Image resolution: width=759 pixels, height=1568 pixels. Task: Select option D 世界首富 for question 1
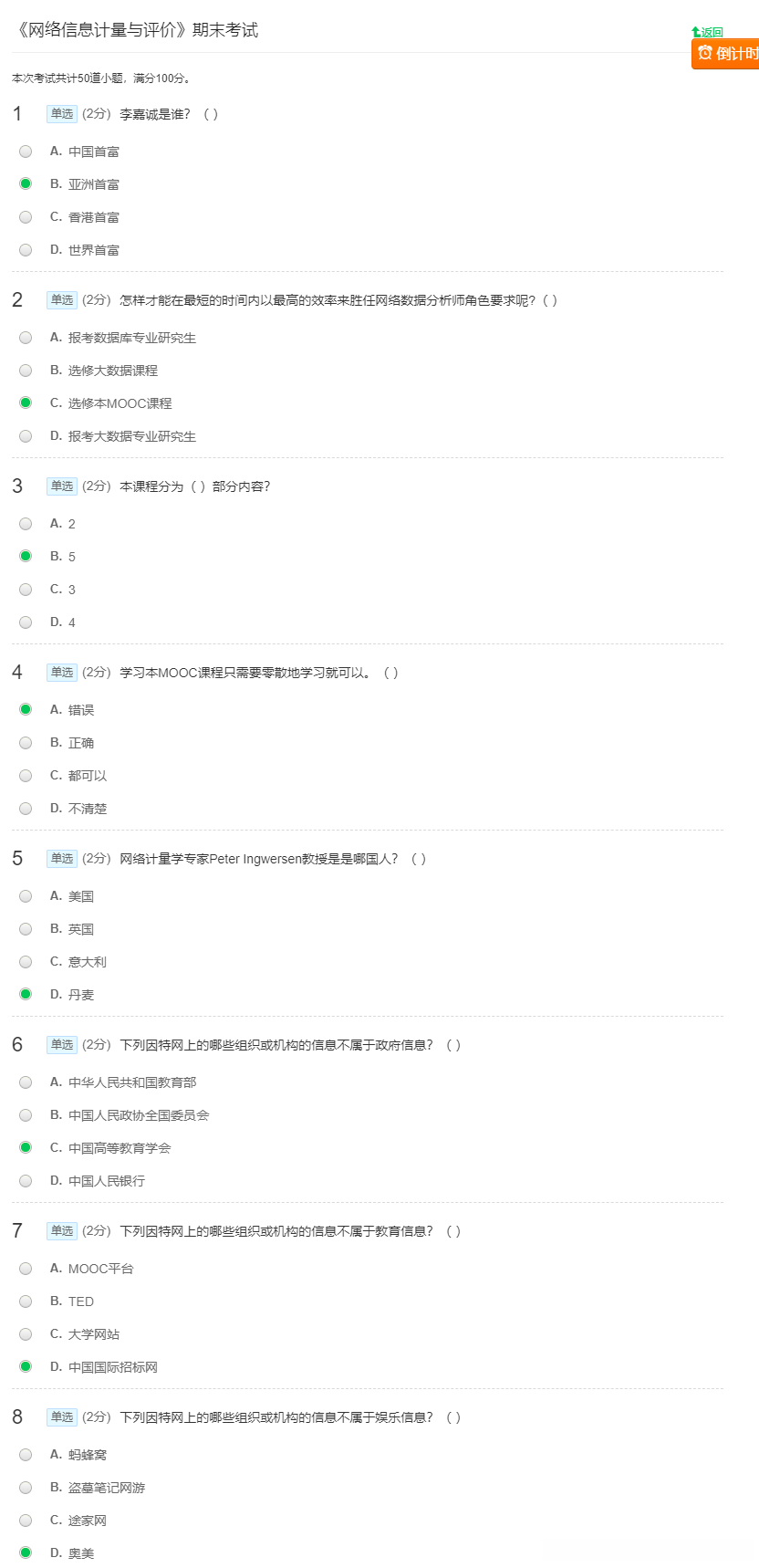click(x=25, y=249)
